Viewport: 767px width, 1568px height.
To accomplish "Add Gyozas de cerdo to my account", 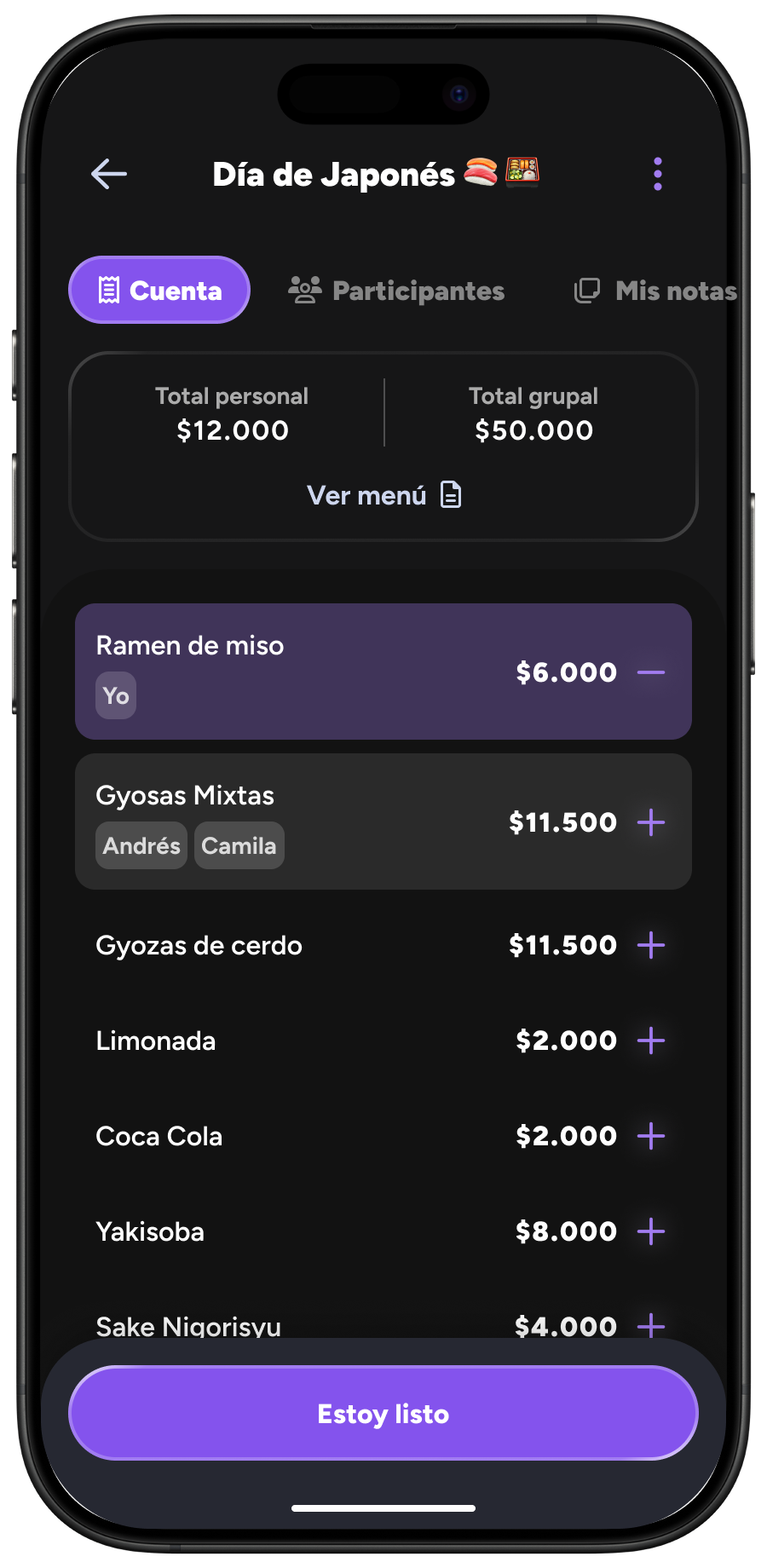I will (651, 945).
